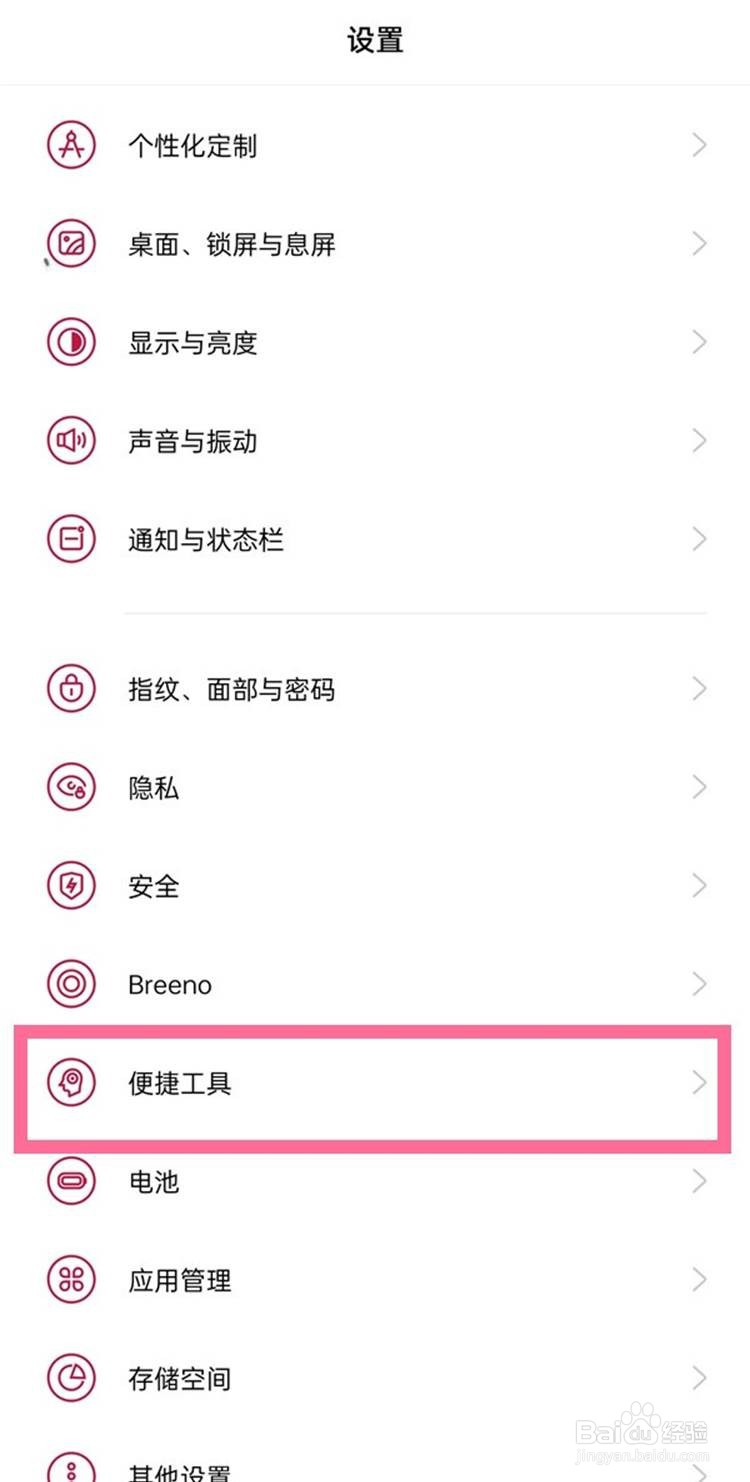Open the highlighted 便捷工具 option
Image resolution: width=750 pixels, height=1482 pixels.
tap(375, 1084)
